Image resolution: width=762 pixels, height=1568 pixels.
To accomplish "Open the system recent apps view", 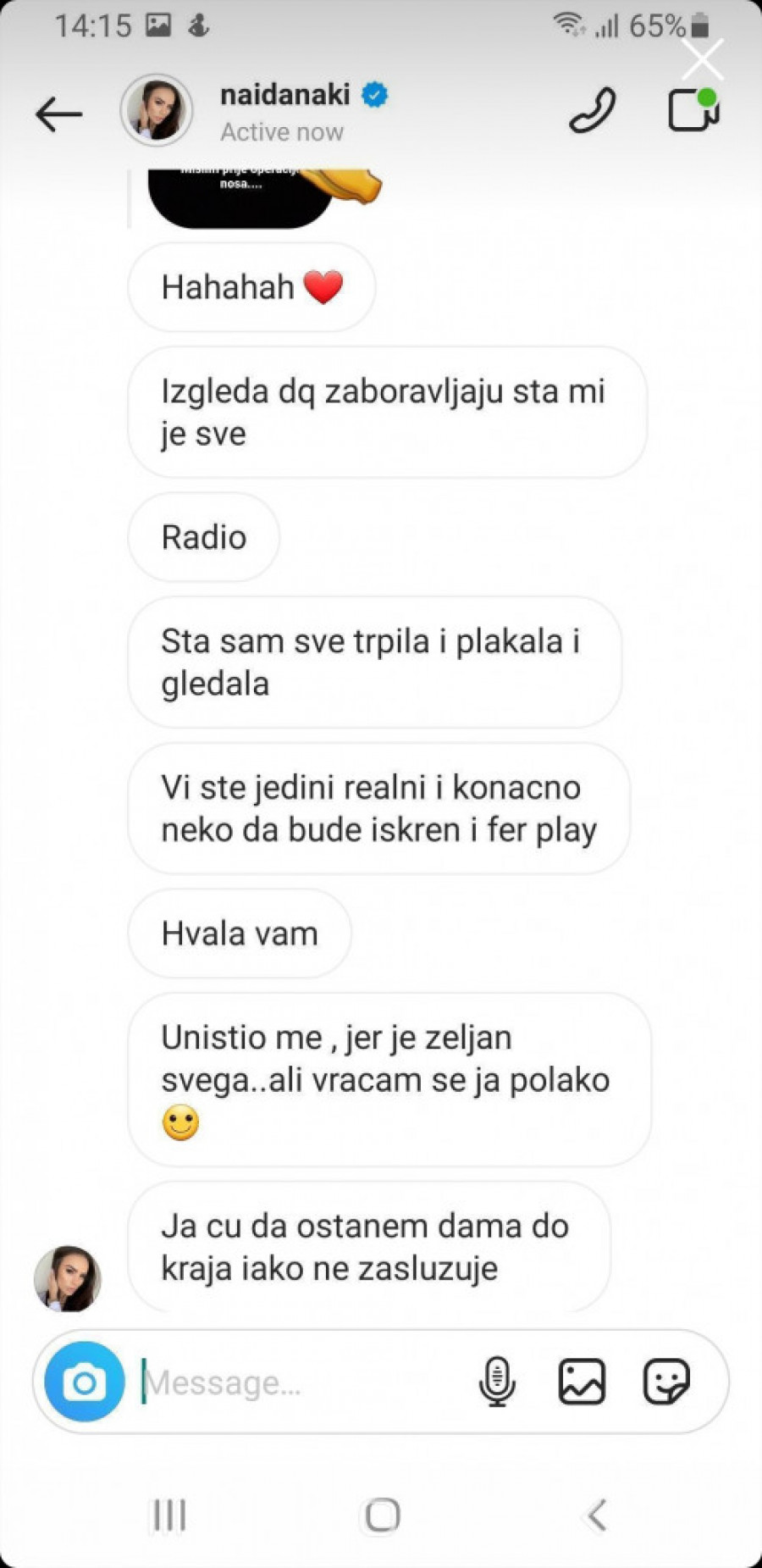I will pos(168,1515).
